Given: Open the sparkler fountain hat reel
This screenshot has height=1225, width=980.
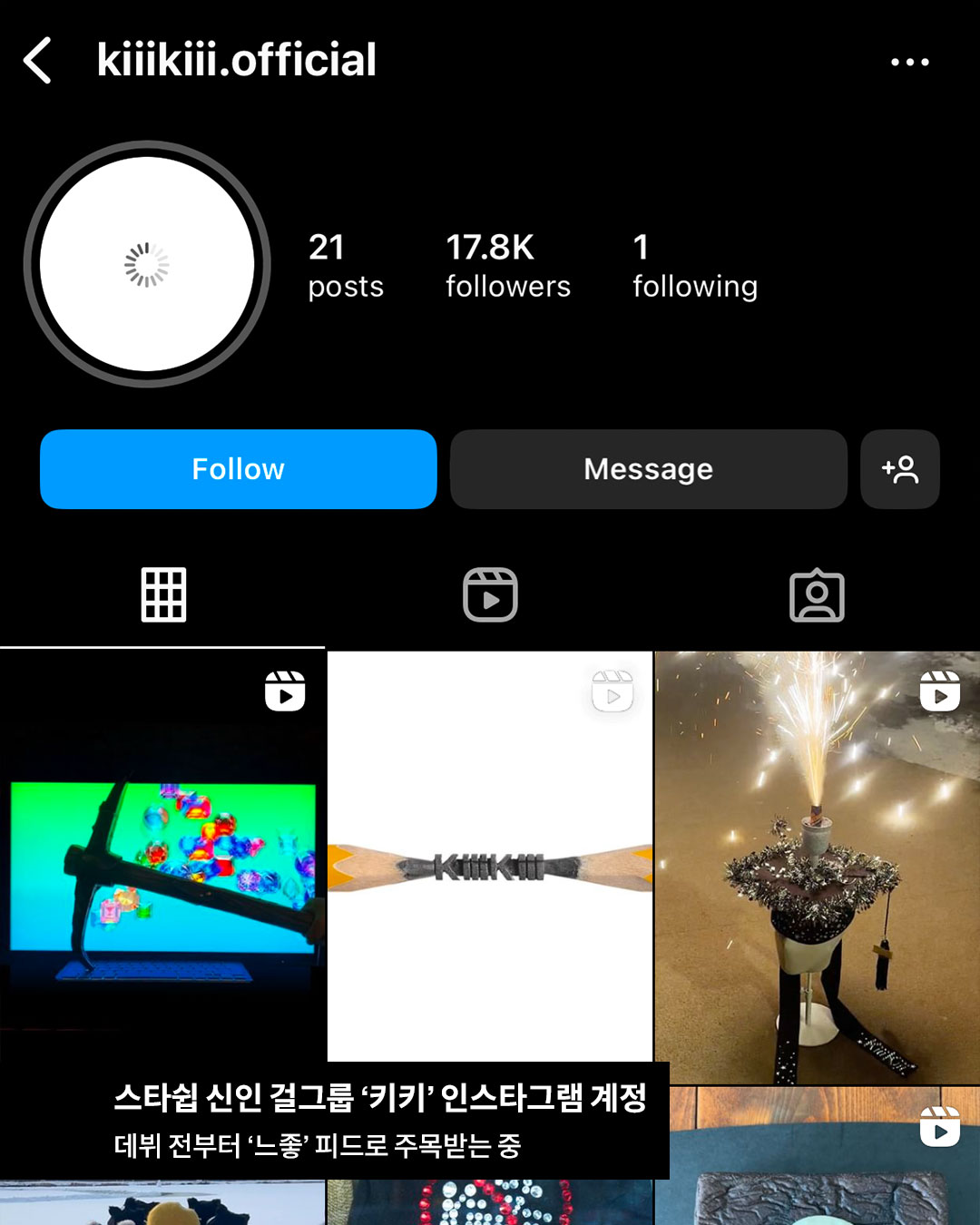Looking at the screenshot, I should [817, 862].
